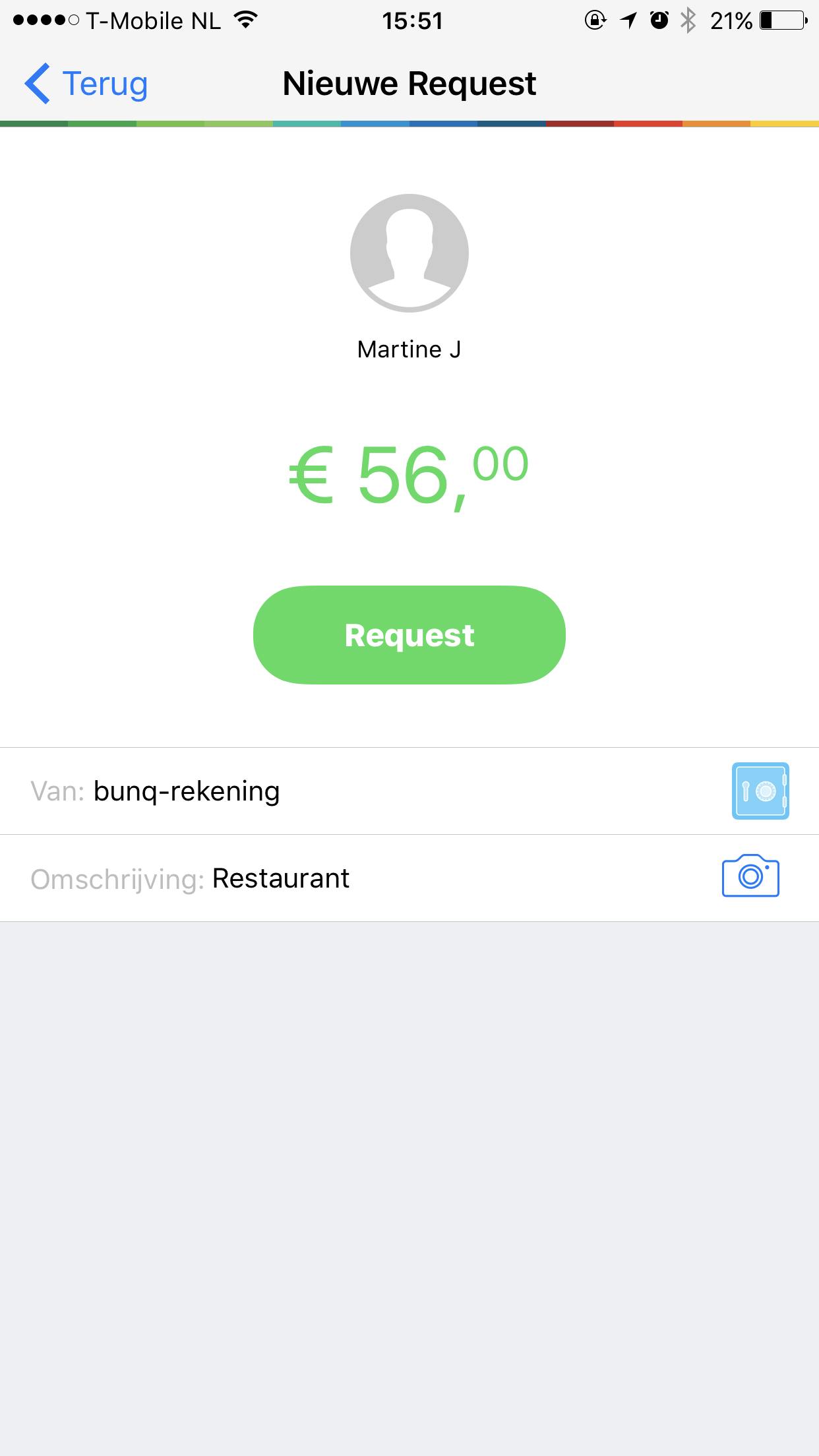Attach a photo using the camera icon
Image resolution: width=819 pixels, height=1456 pixels.
click(x=751, y=877)
